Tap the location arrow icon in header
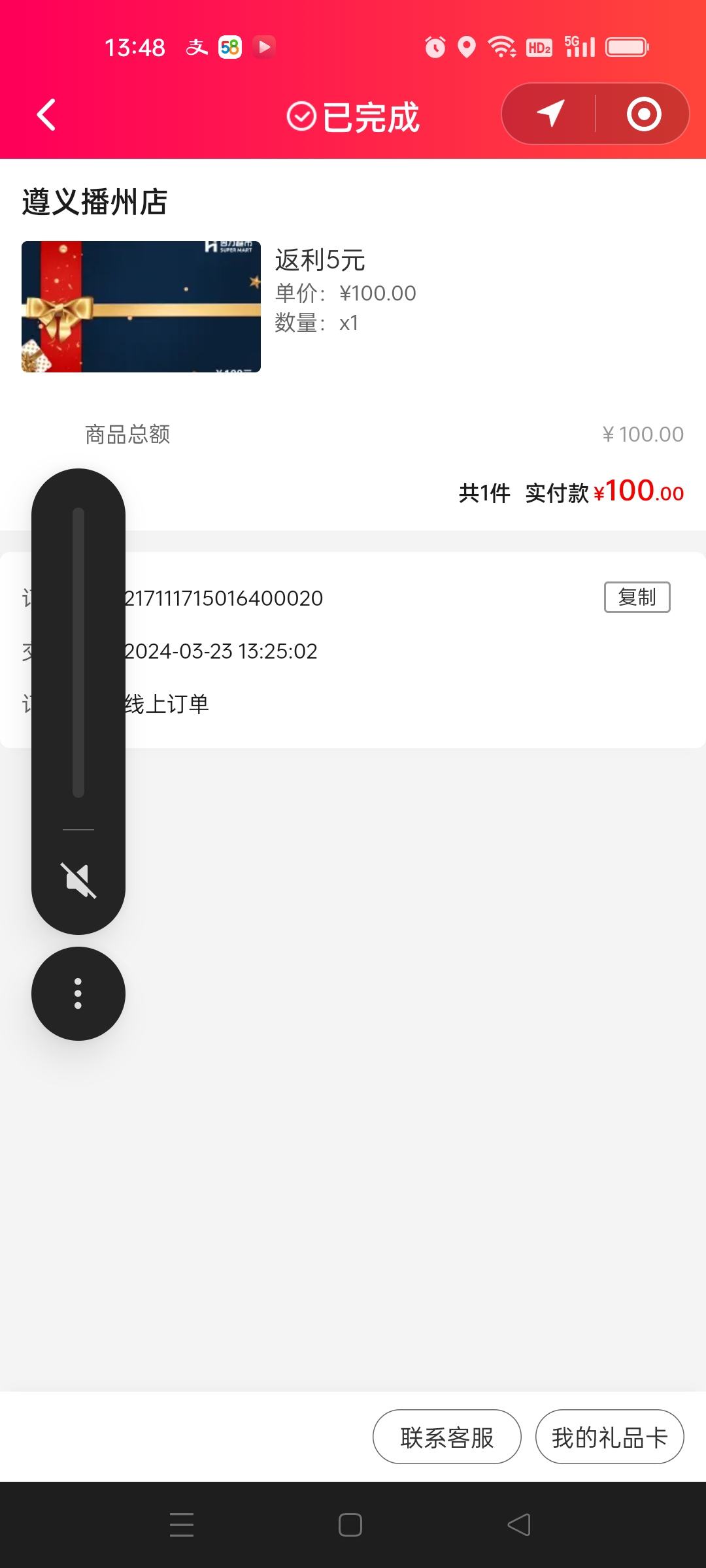This screenshot has height=1568, width=706. click(x=550, y=114)
